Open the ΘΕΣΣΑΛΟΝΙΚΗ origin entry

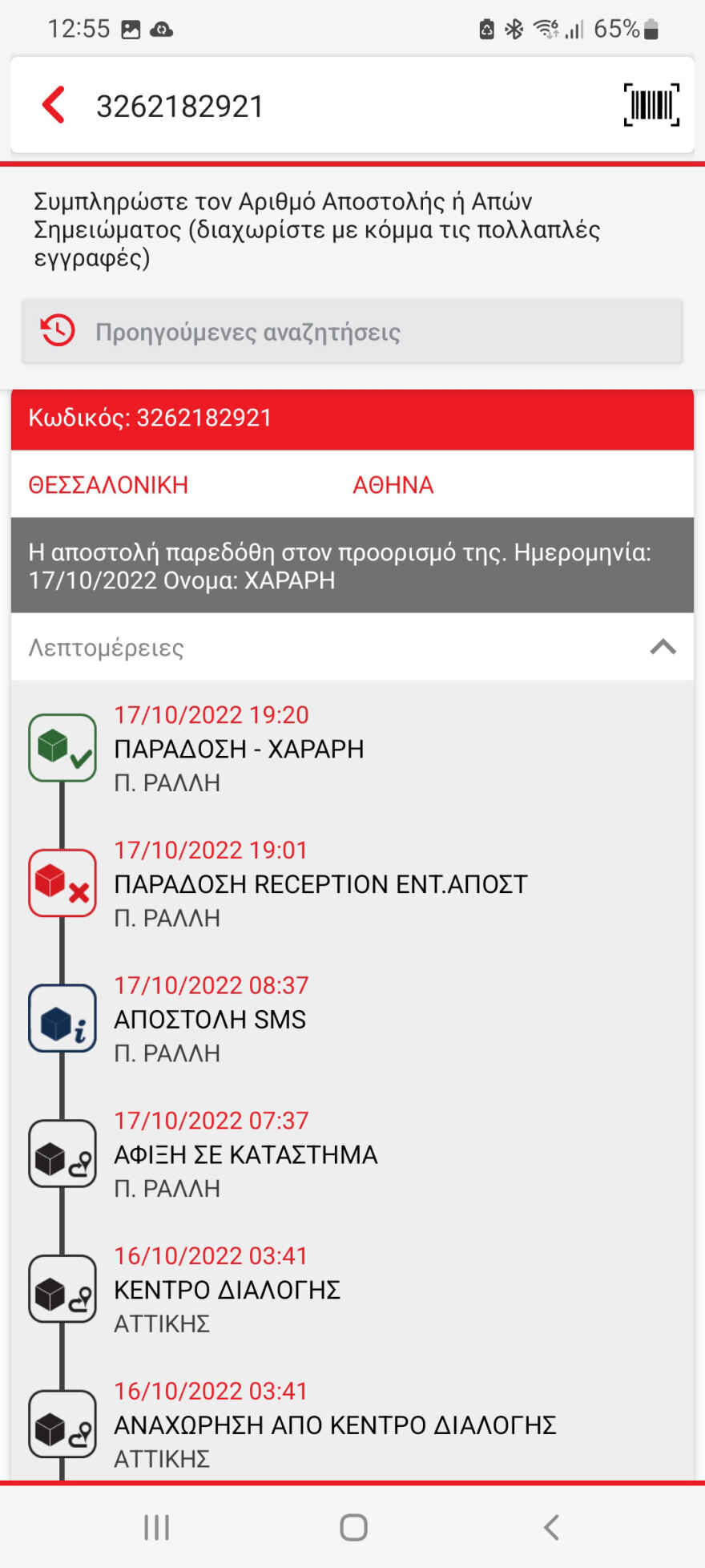coord(108,484)
